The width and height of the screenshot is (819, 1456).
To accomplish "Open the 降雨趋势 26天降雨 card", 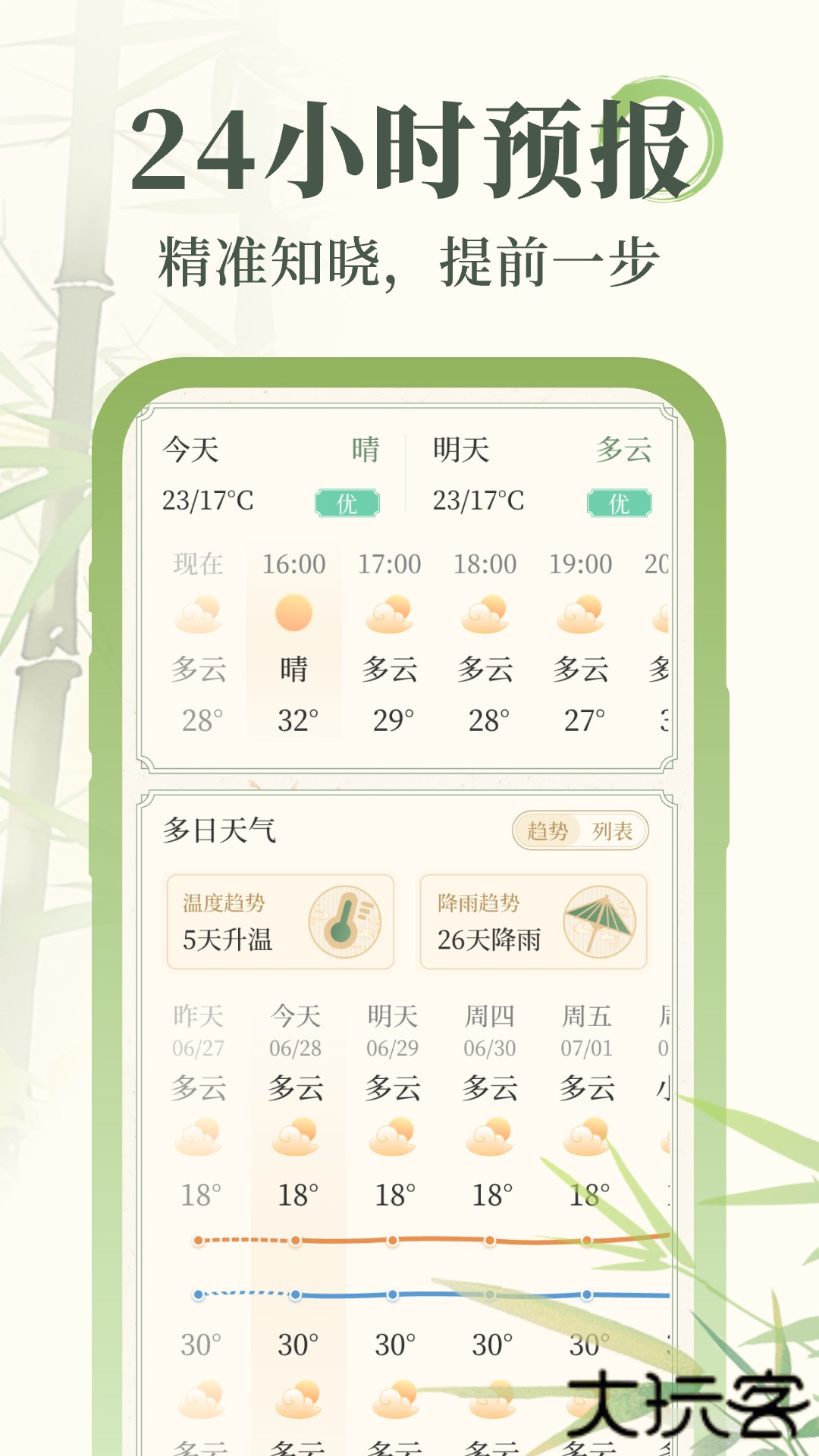I will tap(533, 921).
